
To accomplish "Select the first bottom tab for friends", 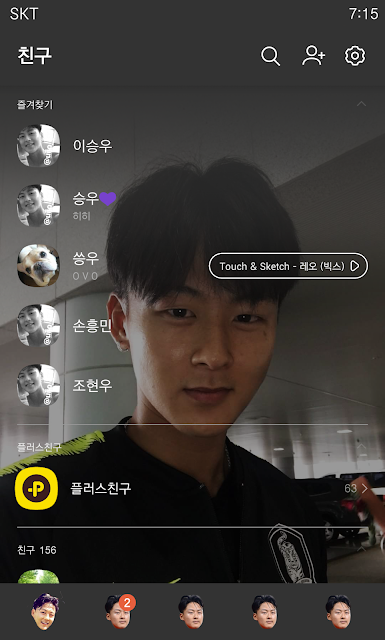I will pos(45,611).
